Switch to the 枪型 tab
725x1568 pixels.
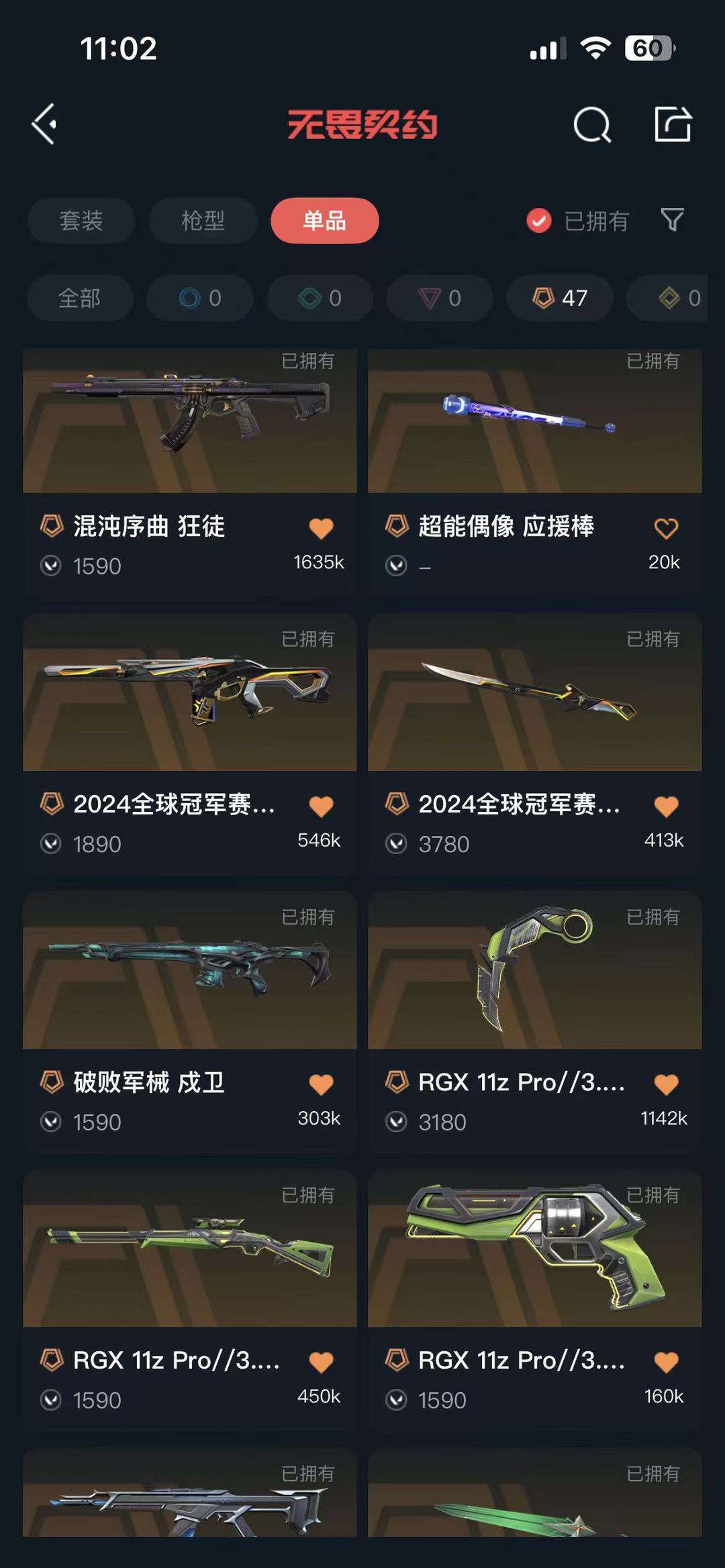pyautogui.click(x=203, y=221)
